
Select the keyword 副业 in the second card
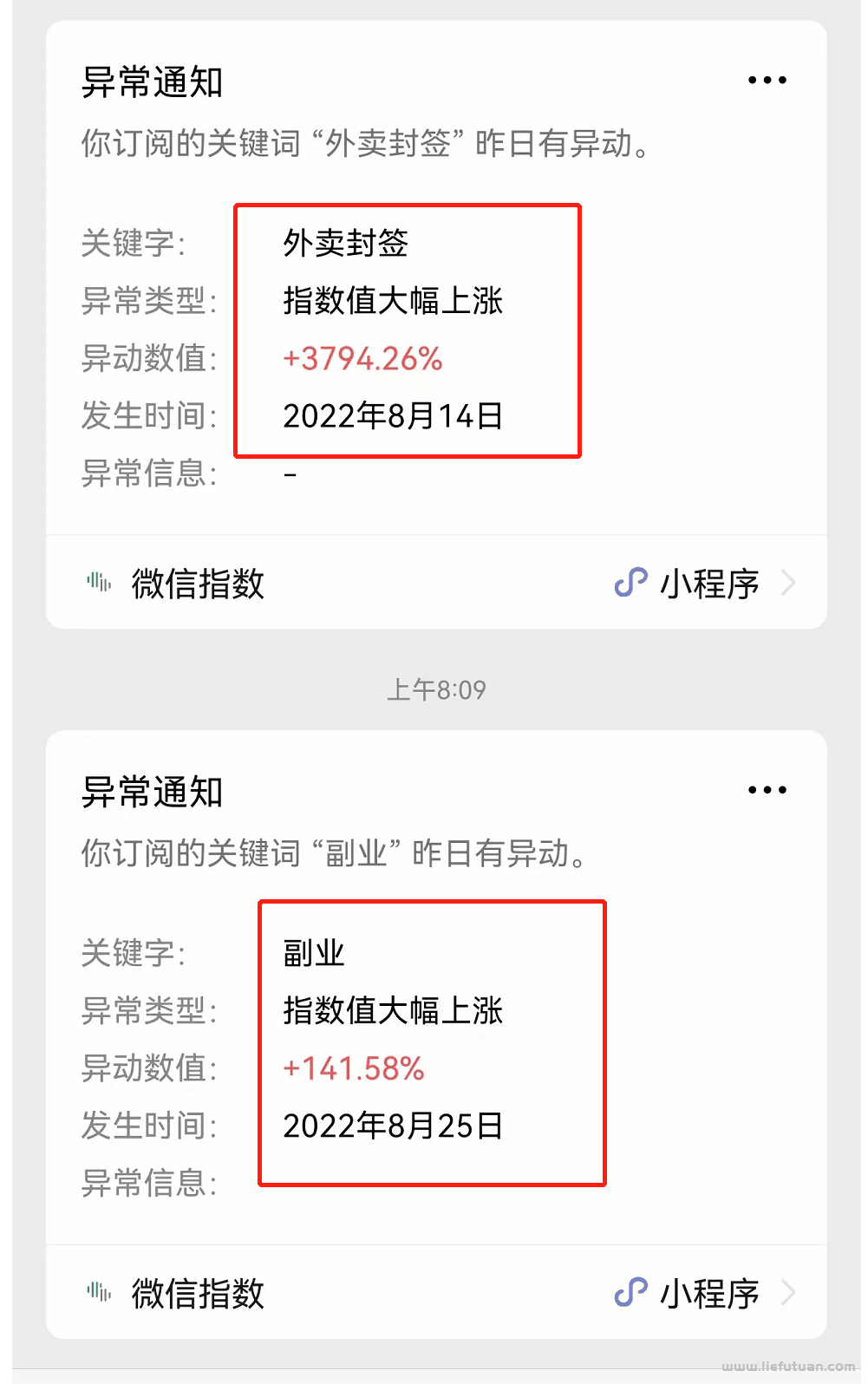314,954
